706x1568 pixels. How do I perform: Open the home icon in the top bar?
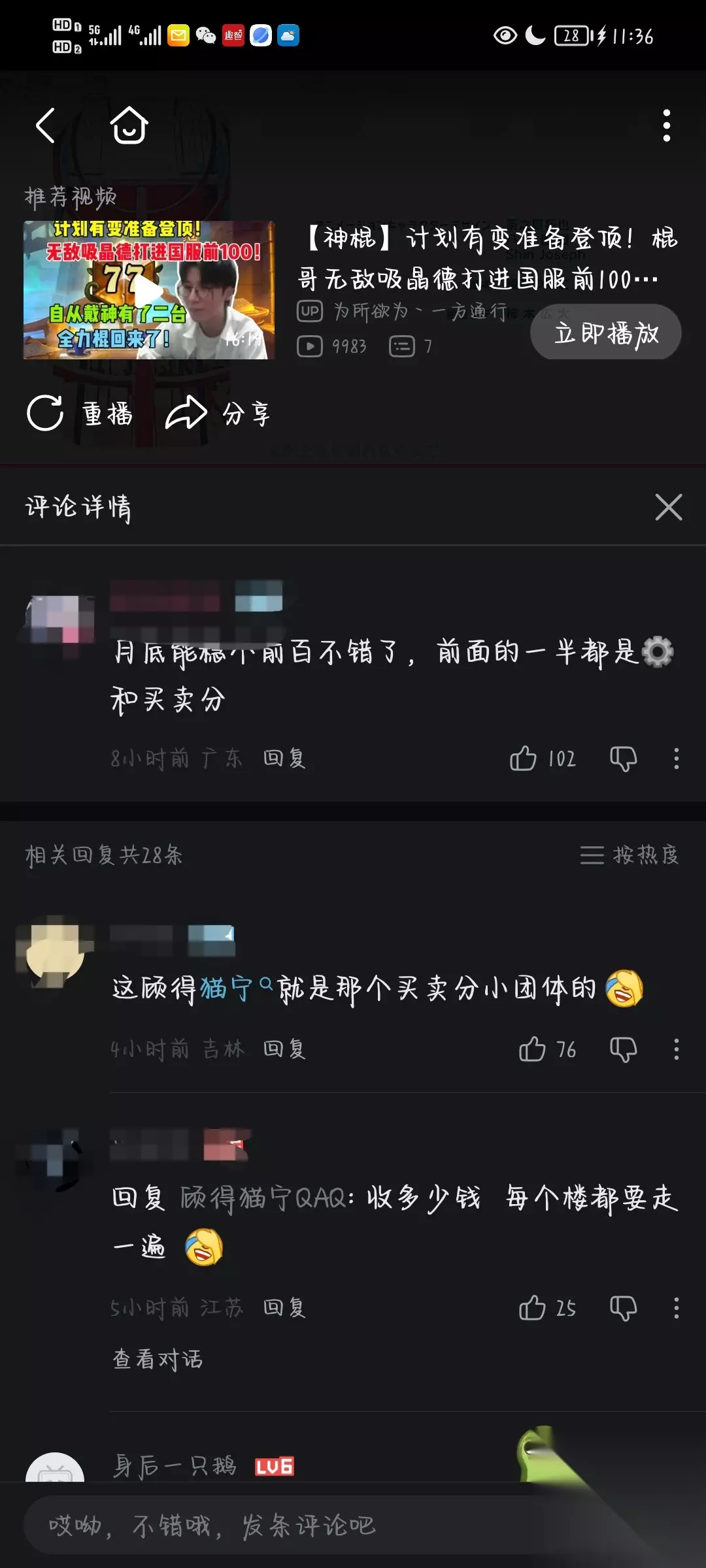[129, 125]
